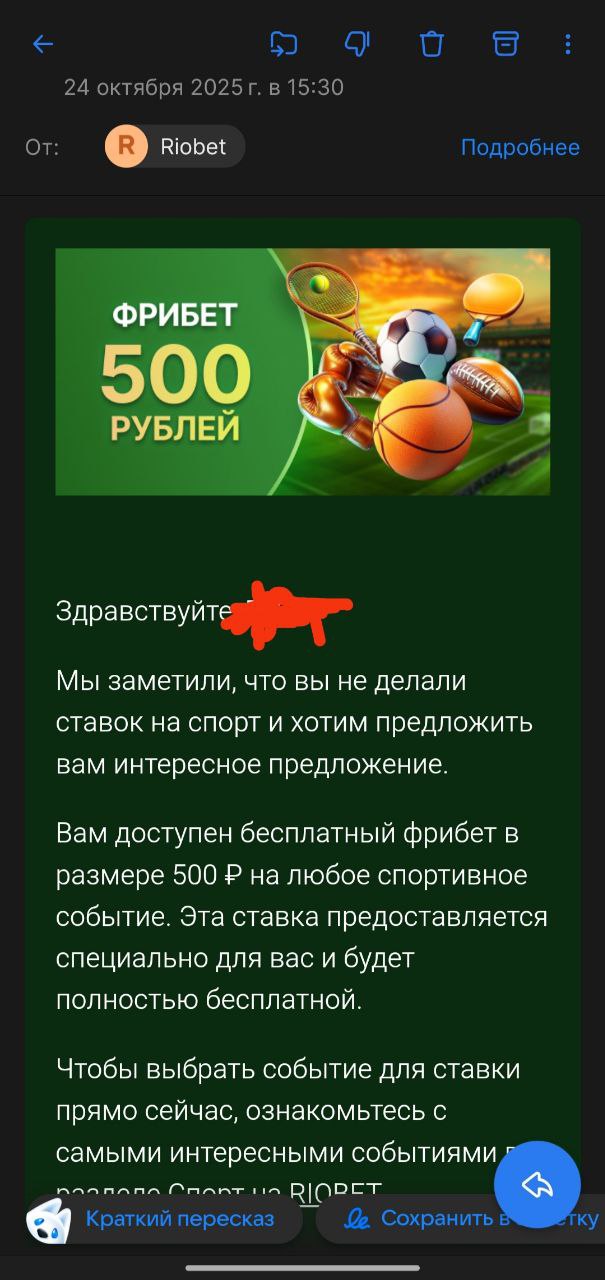Open the overflow menu

[567, 44]
